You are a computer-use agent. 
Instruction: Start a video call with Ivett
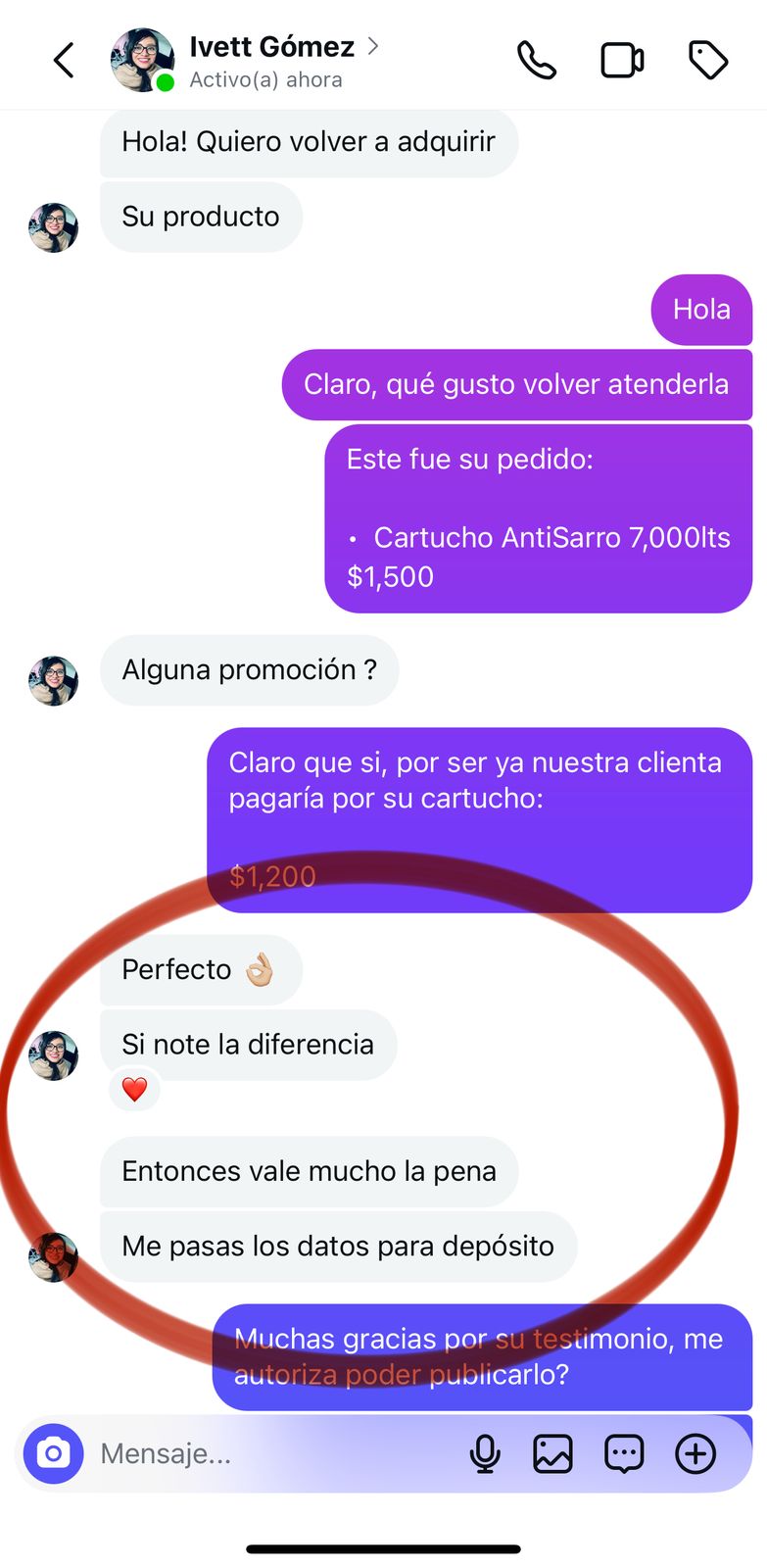pos(621,61)
